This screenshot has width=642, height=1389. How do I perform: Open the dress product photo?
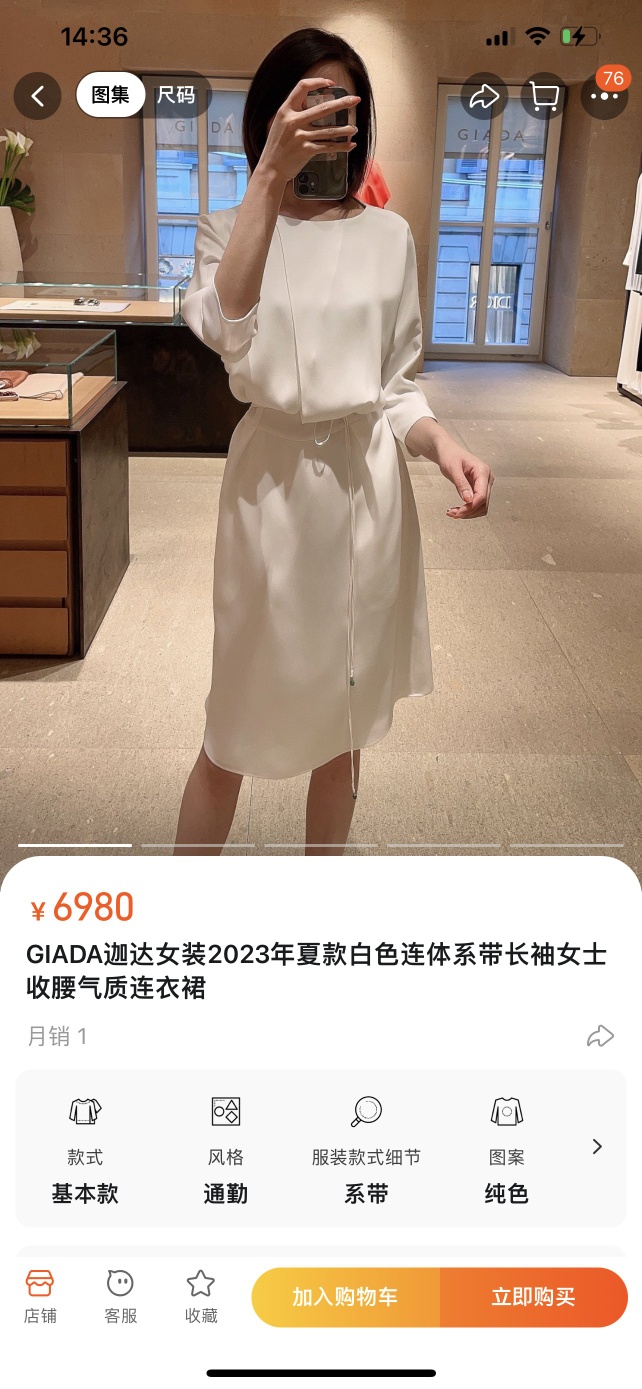click(x=320, y=480)
